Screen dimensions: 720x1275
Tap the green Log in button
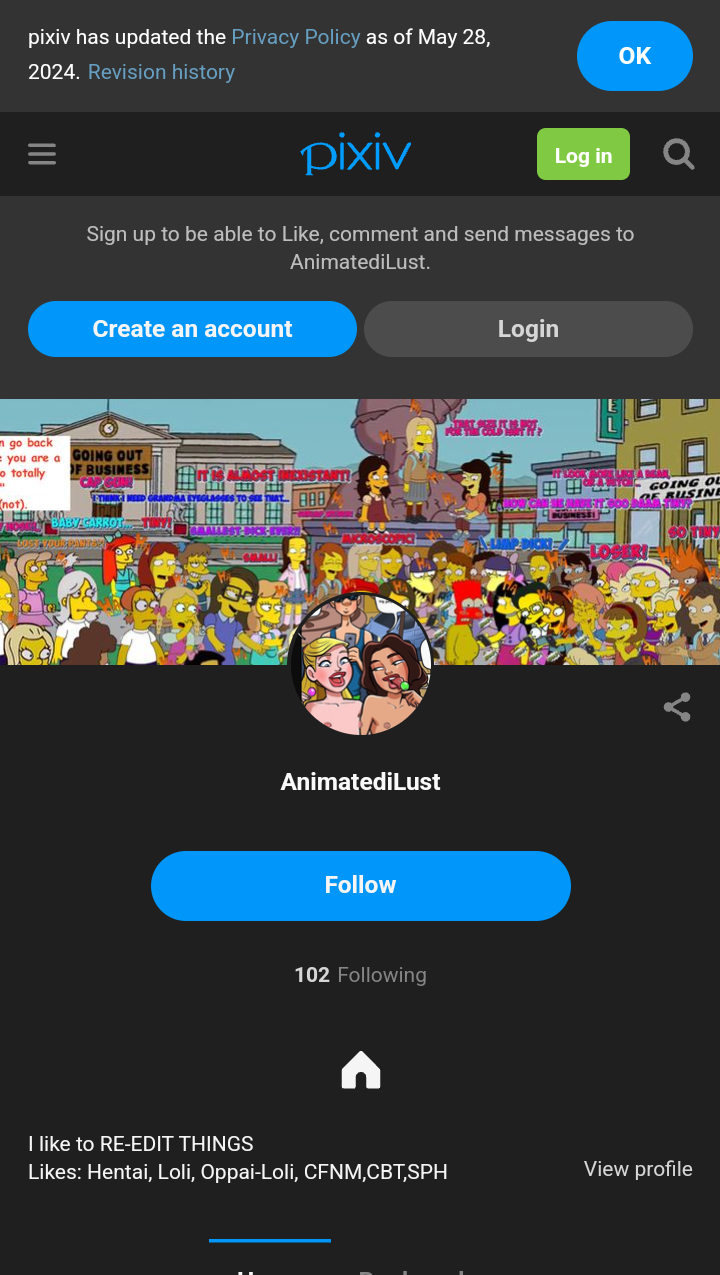point(583,155)
